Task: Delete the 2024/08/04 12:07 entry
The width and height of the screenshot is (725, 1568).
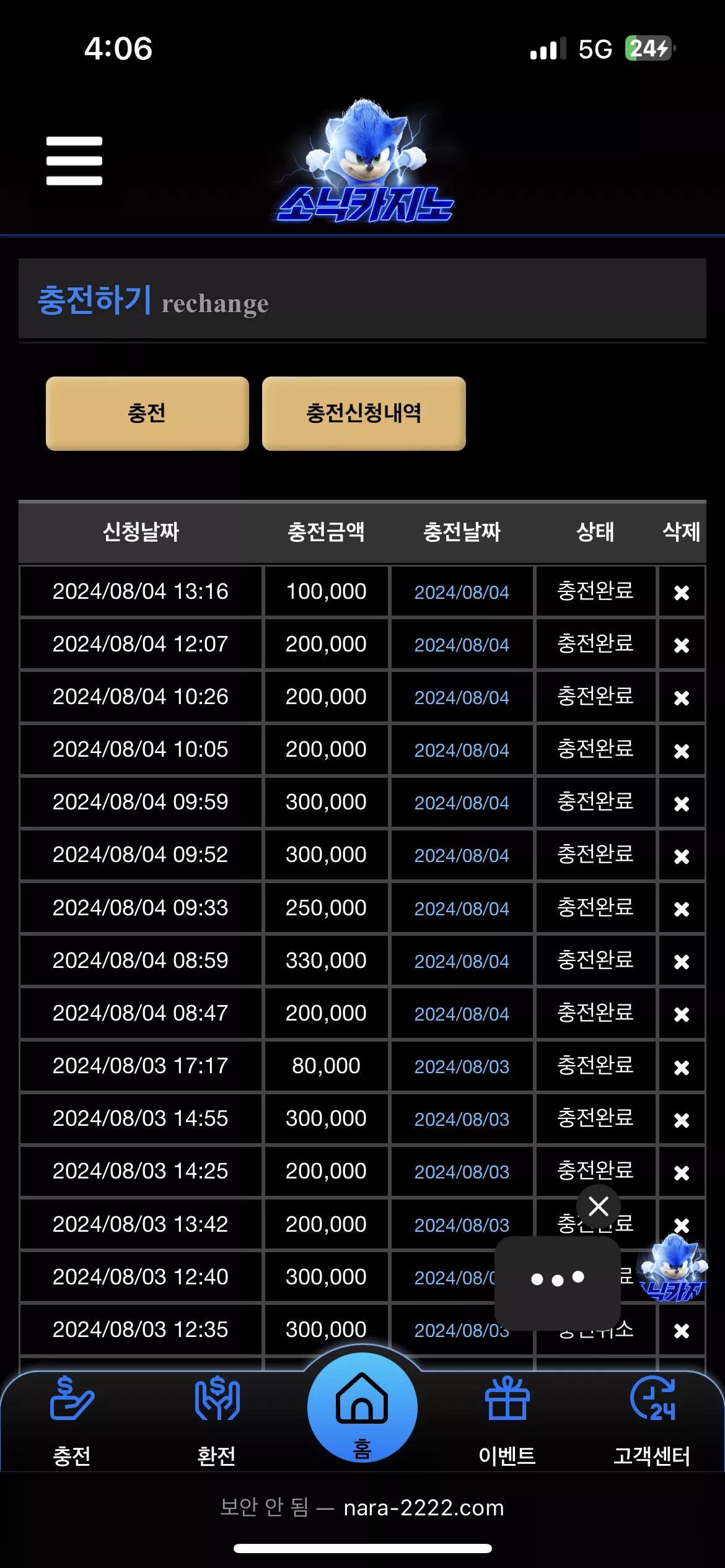Action: [x=682, y=645]
